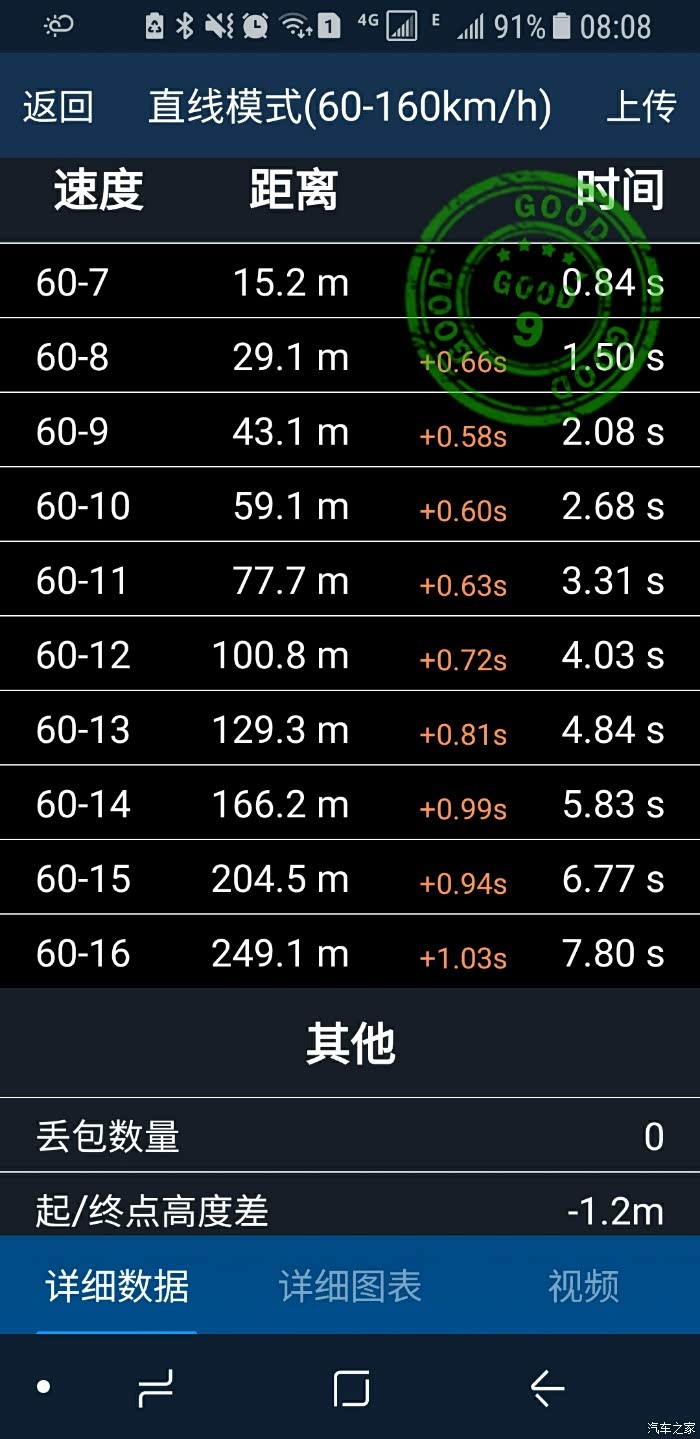Screen dimensions: 700x1439
Task: Open recent apps from navigation bar
Action: point(155,1388)
